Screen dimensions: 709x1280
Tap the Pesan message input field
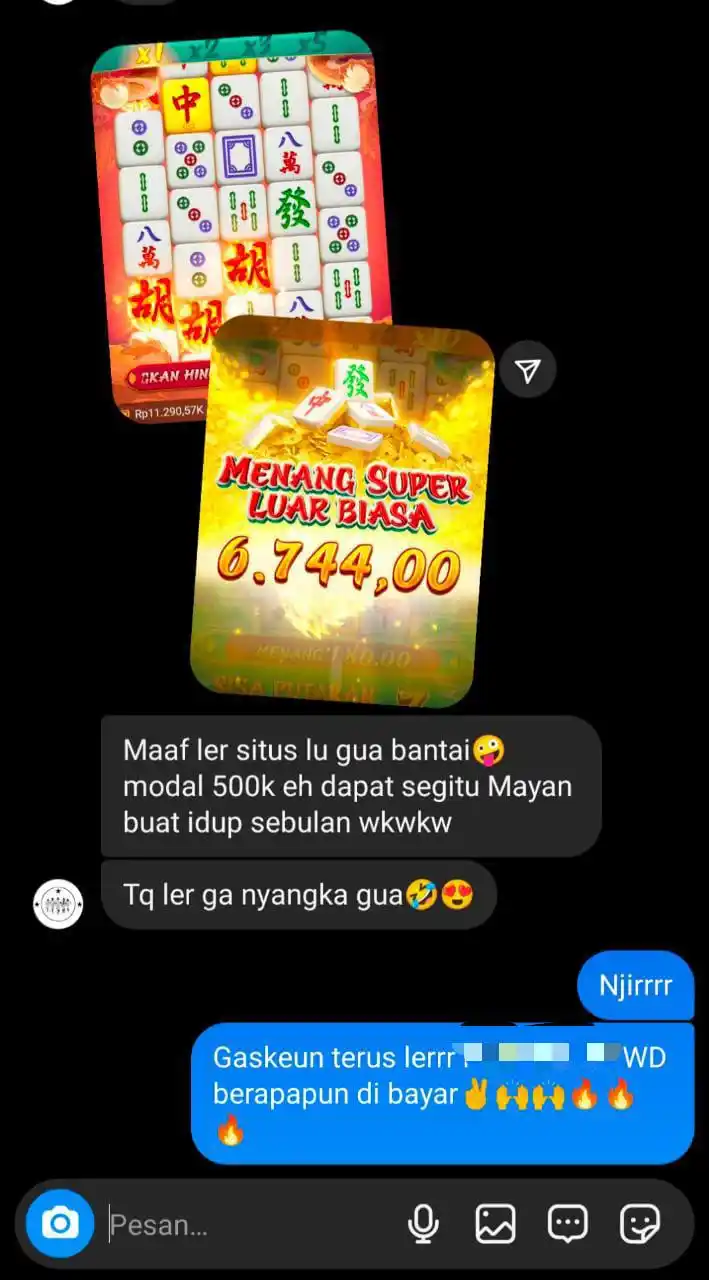click(x=250, y=1224)
